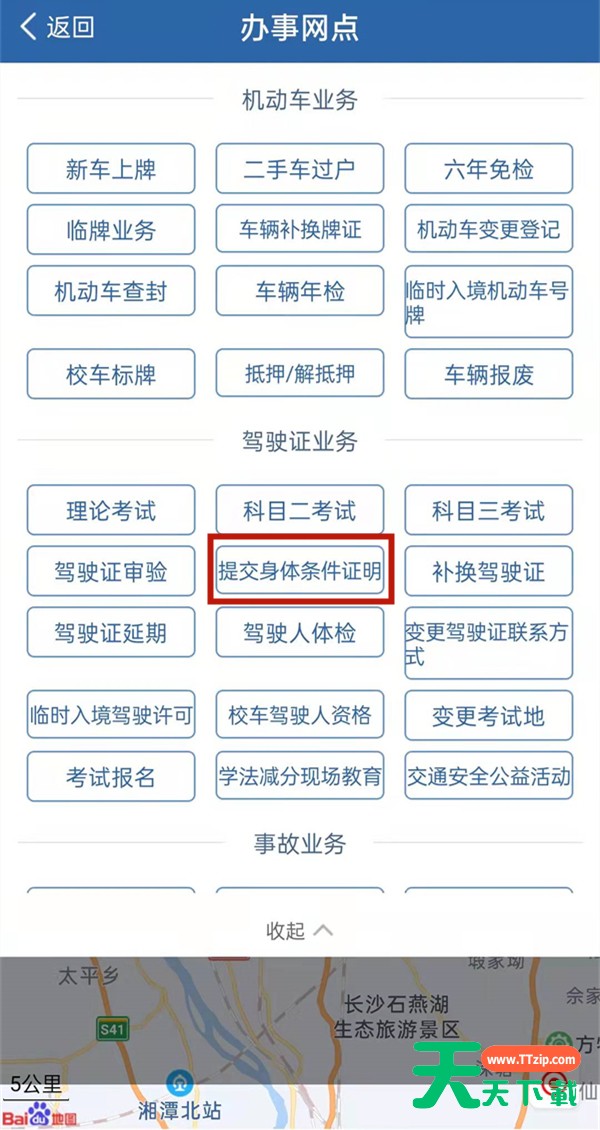Choose 二手车过户

(x=300, y=169)
